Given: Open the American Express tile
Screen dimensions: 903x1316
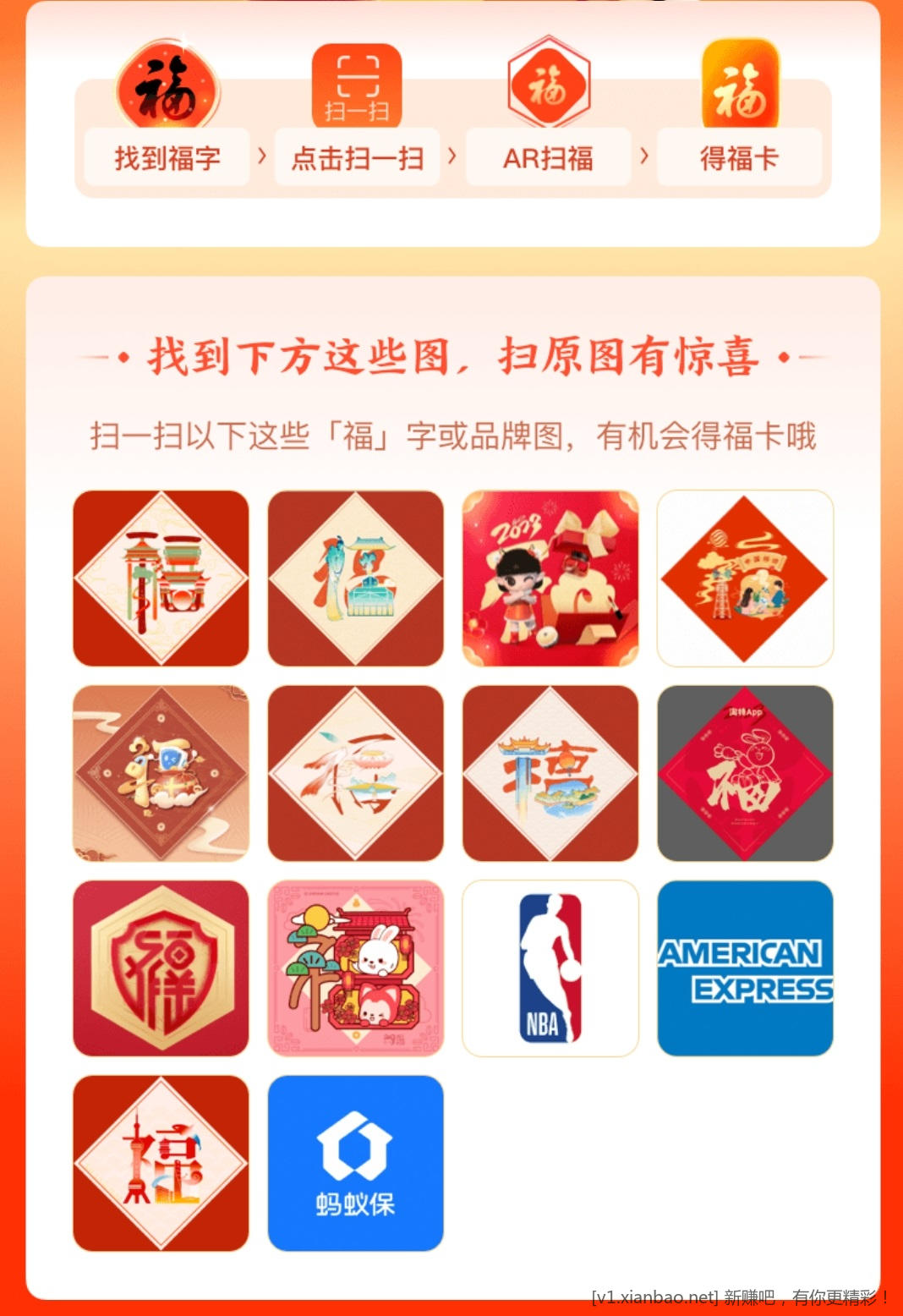Looking at the screenshot, I should (745, 968).
